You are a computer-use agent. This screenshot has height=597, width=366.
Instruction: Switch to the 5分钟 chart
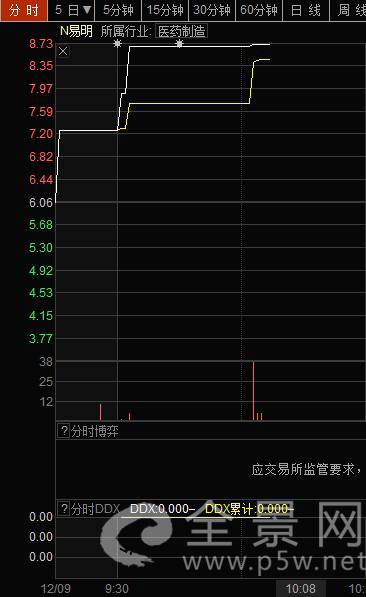click(x=118, y=10)
